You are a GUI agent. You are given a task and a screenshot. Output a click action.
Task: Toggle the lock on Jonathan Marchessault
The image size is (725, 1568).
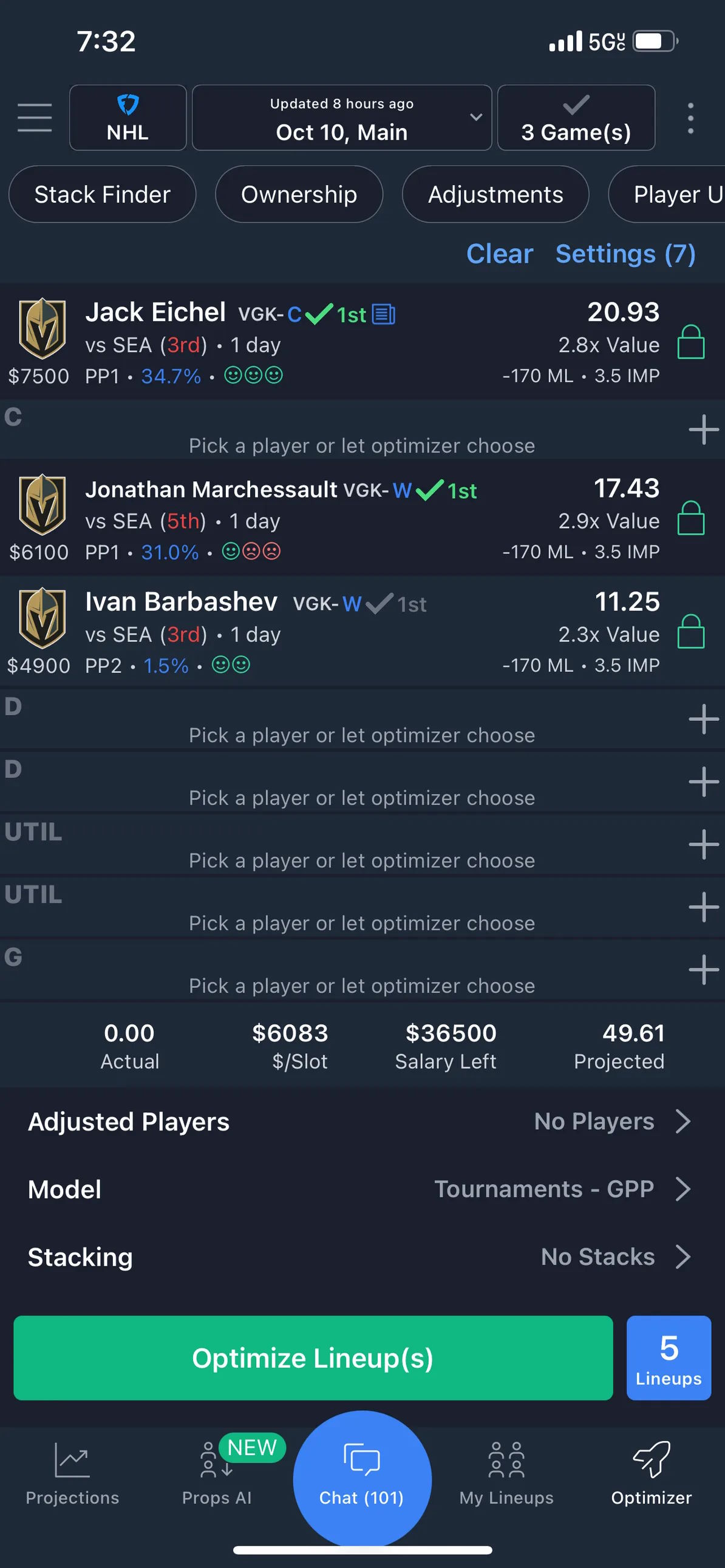690,519
